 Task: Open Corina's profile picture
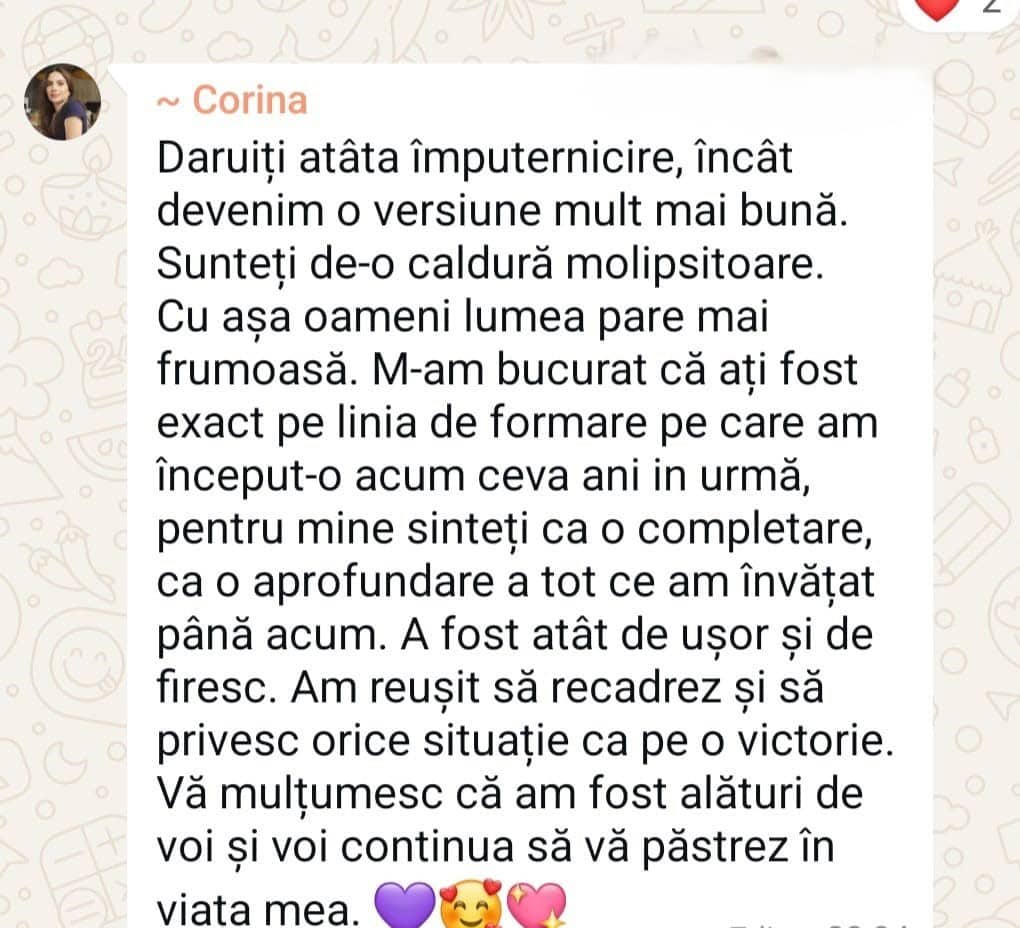(62, 102)
